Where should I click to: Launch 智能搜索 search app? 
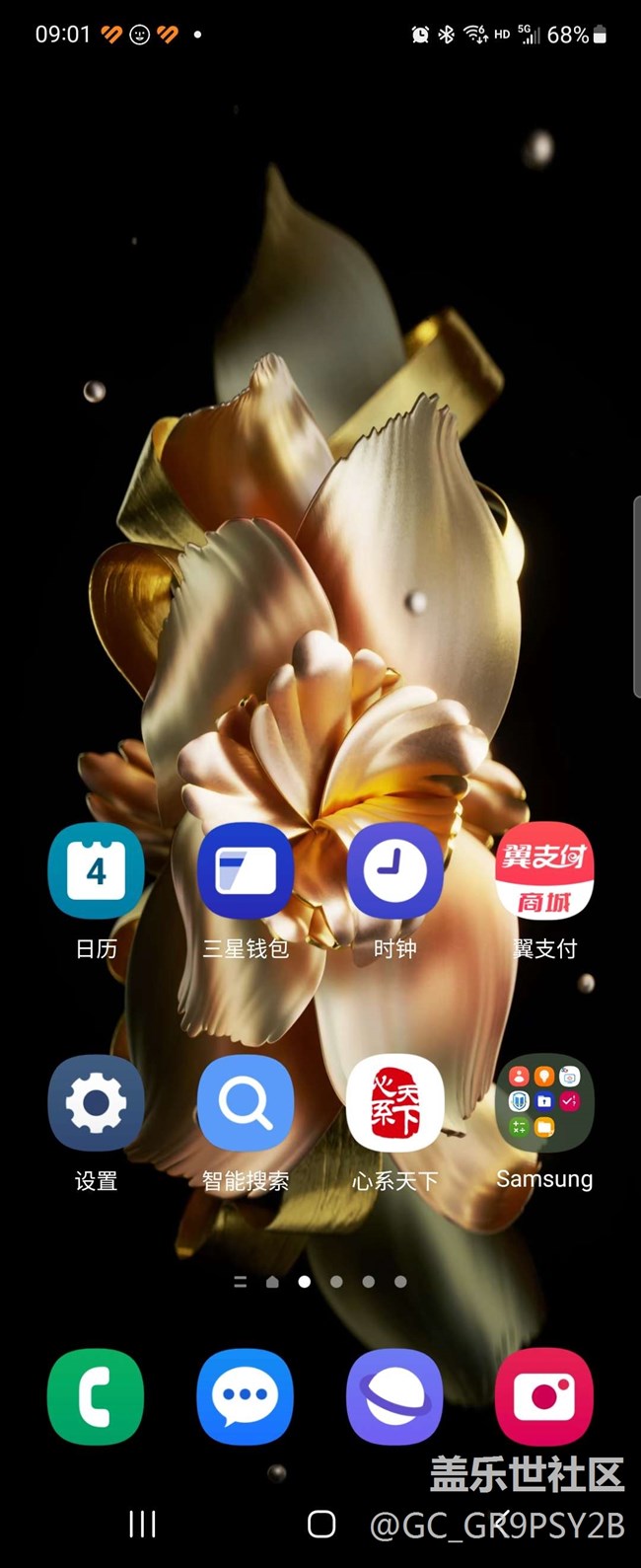point(245,1103)
